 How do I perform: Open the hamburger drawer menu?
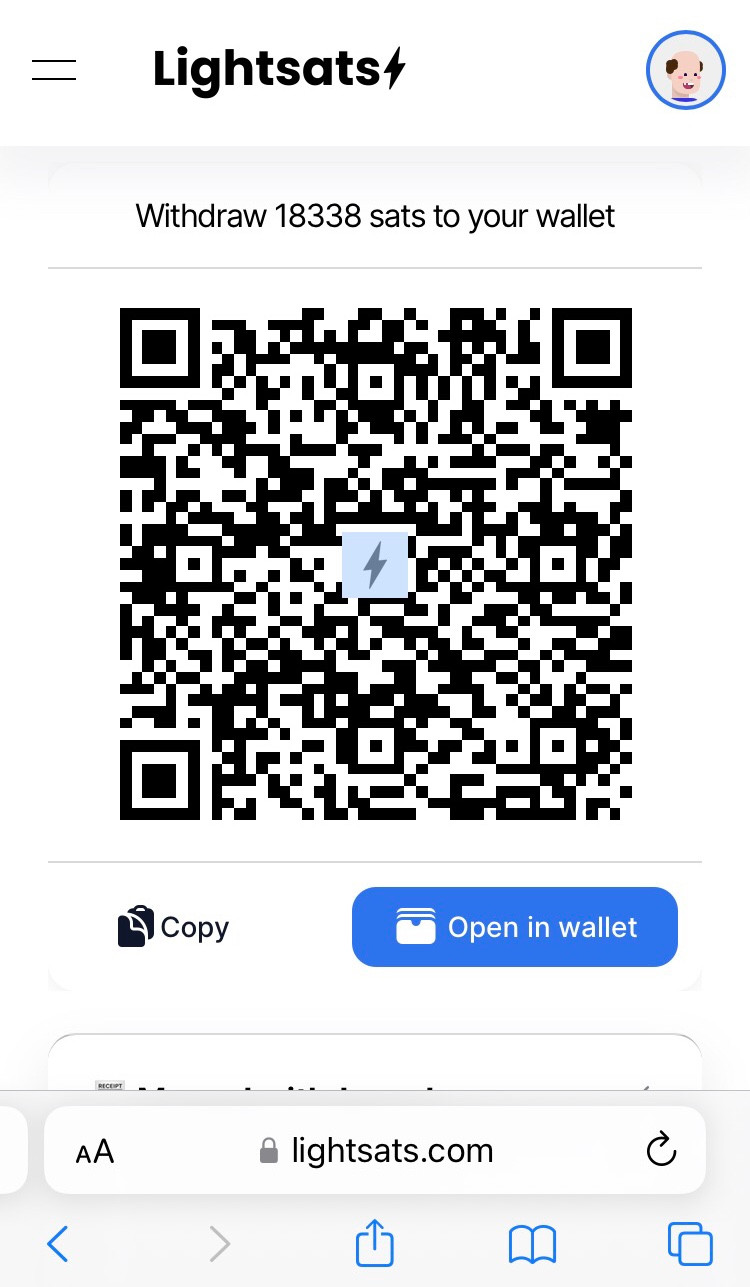tap(54, 70)
